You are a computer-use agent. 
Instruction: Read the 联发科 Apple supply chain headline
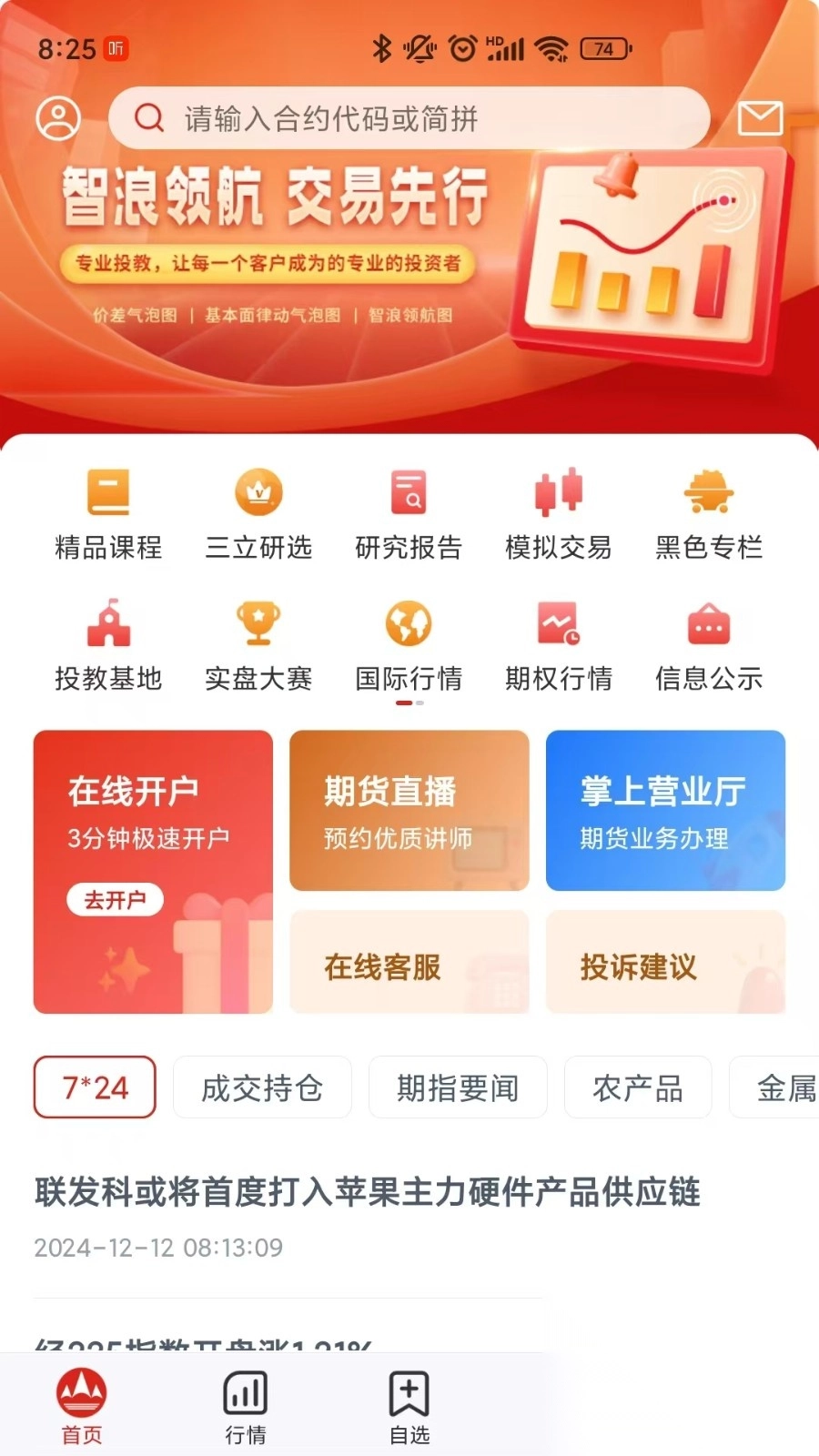point(368,1195)
